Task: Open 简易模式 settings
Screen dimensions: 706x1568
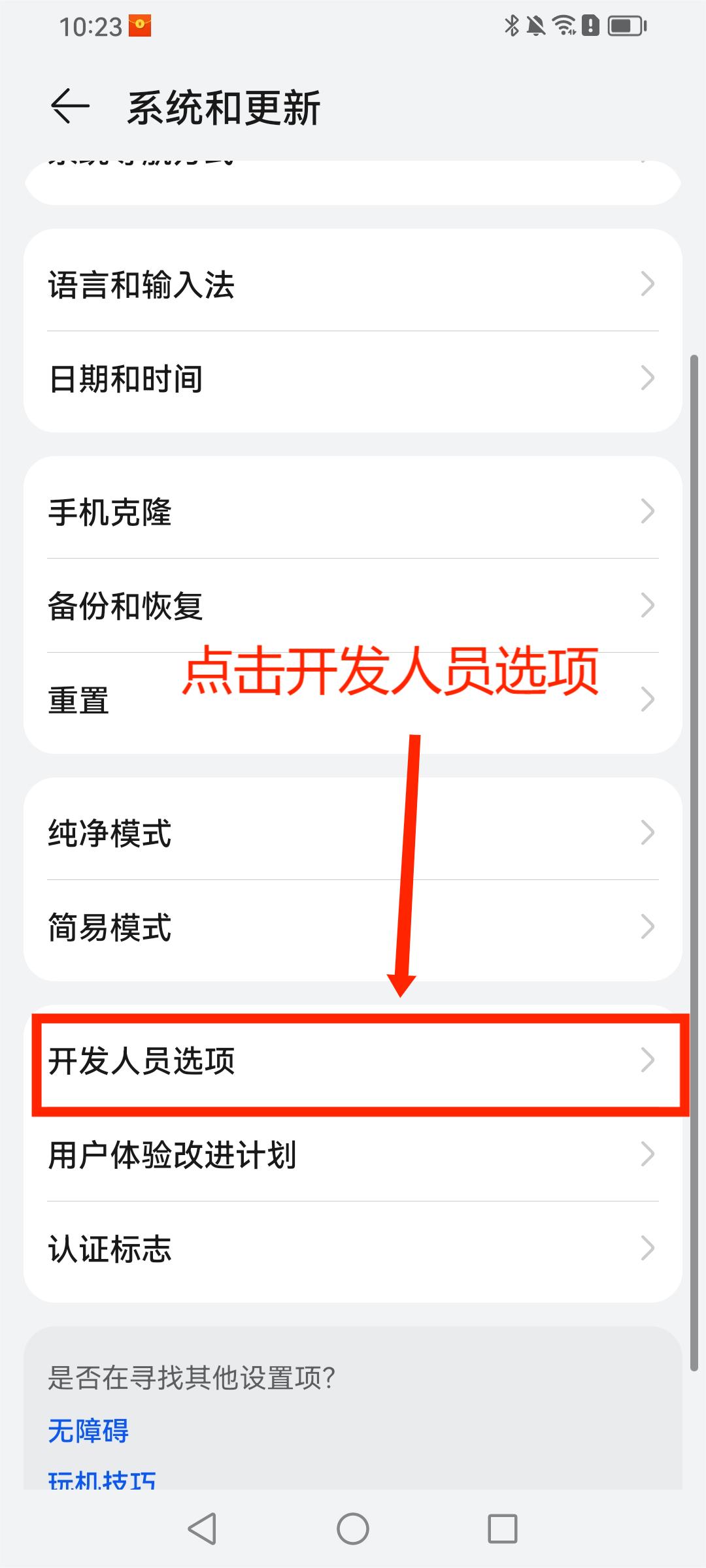Action: click(x=353, y=927)
